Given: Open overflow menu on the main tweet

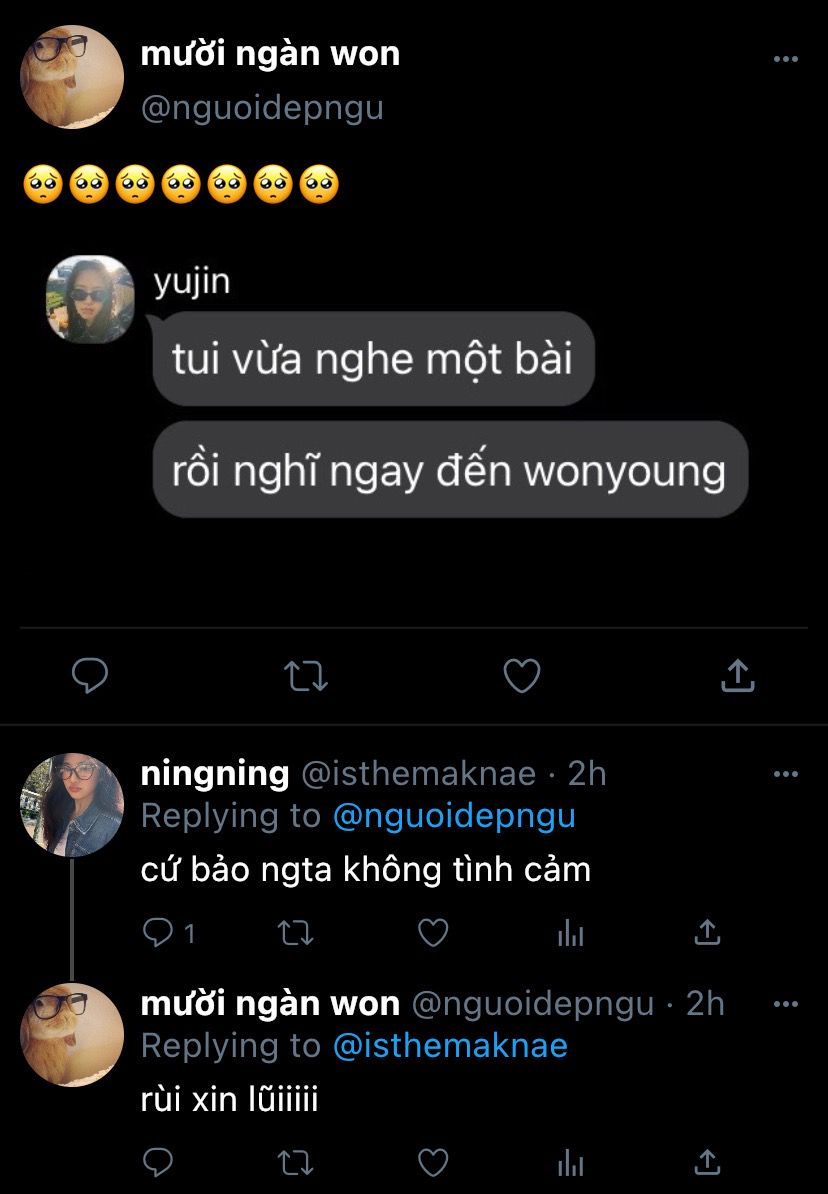Looking at the screenshot, I should pyautogui.click(x=785, y=59).
